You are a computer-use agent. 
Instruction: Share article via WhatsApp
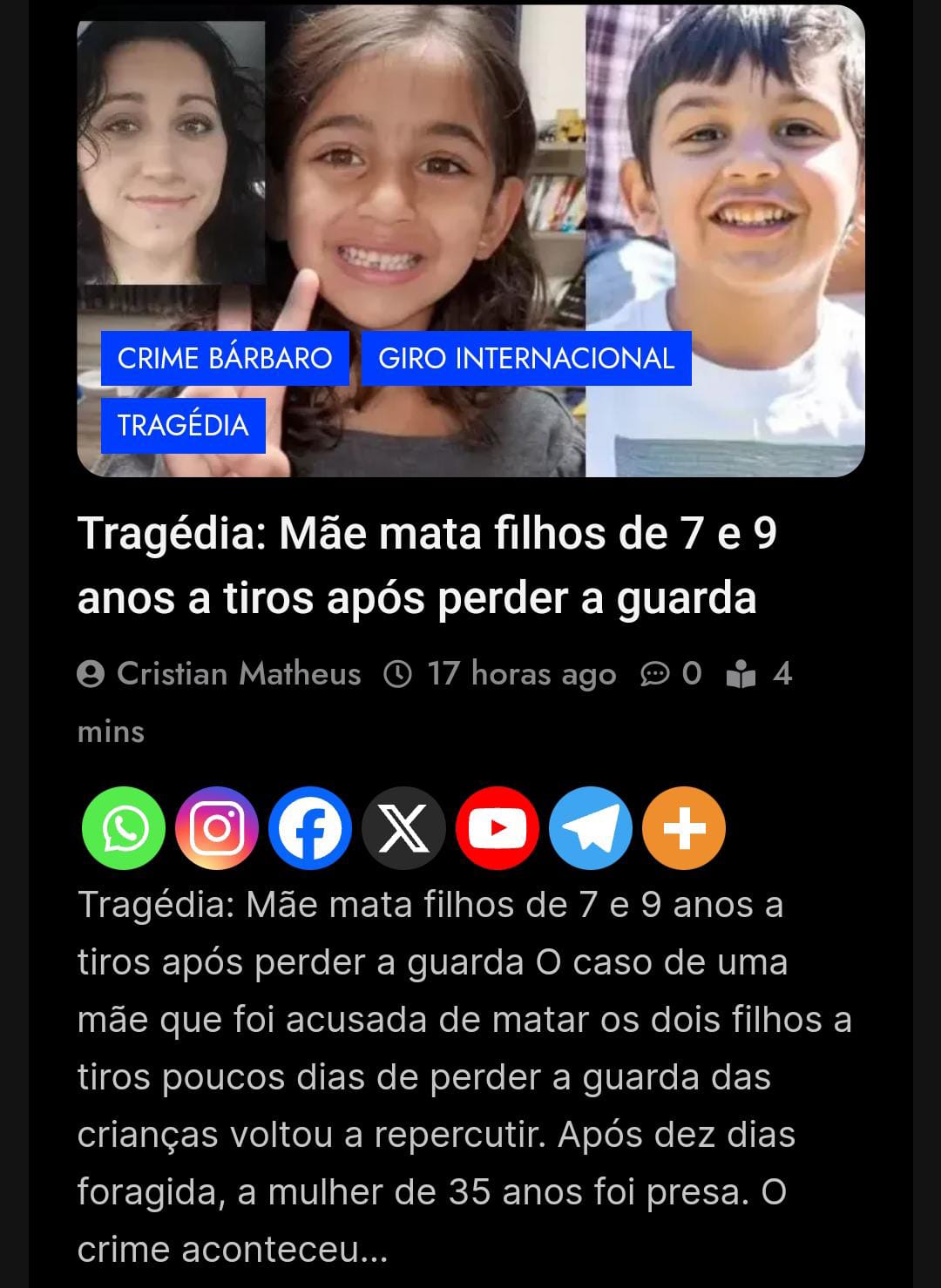point(124,827)
